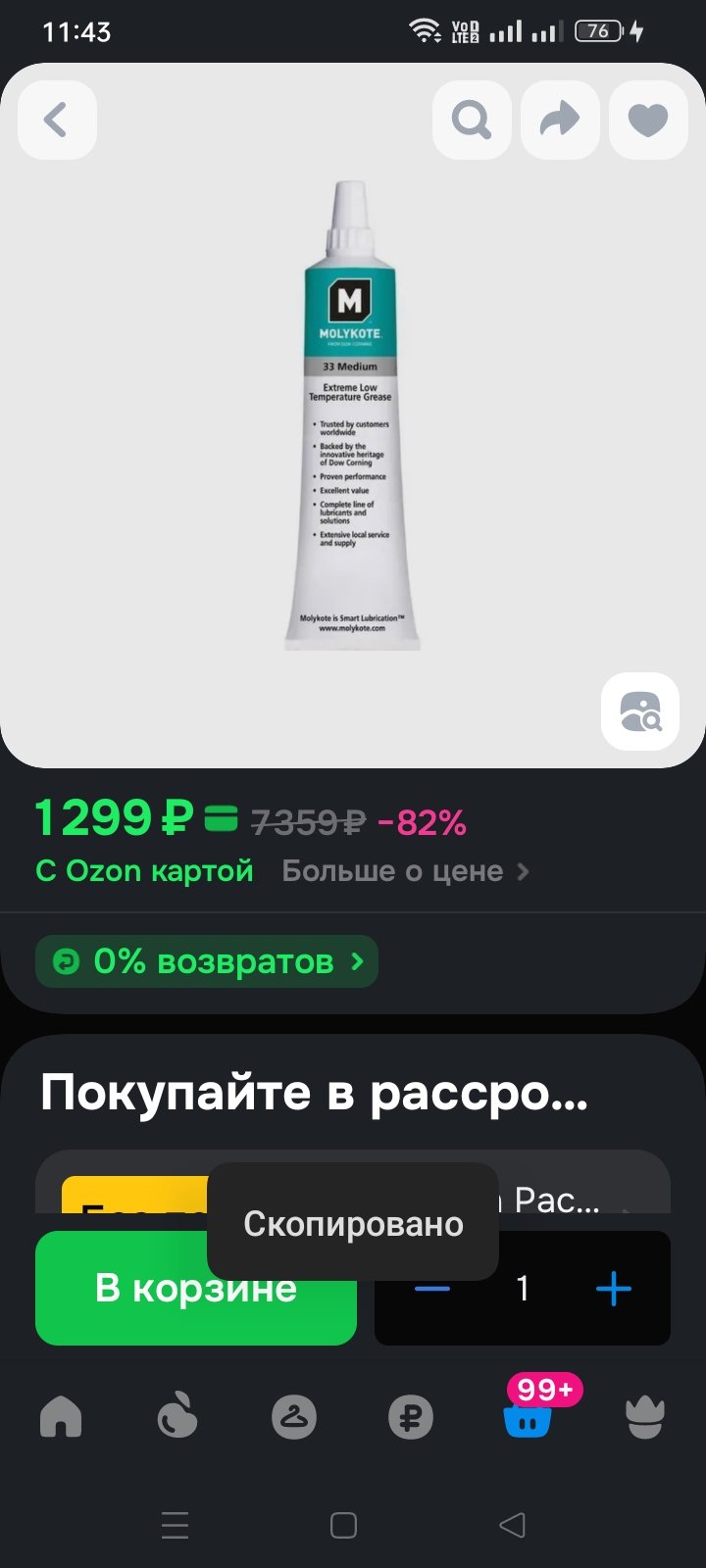
Task: Open the '0% возвратов' chip
Action: pyautogui.click(x=207, y=961)
